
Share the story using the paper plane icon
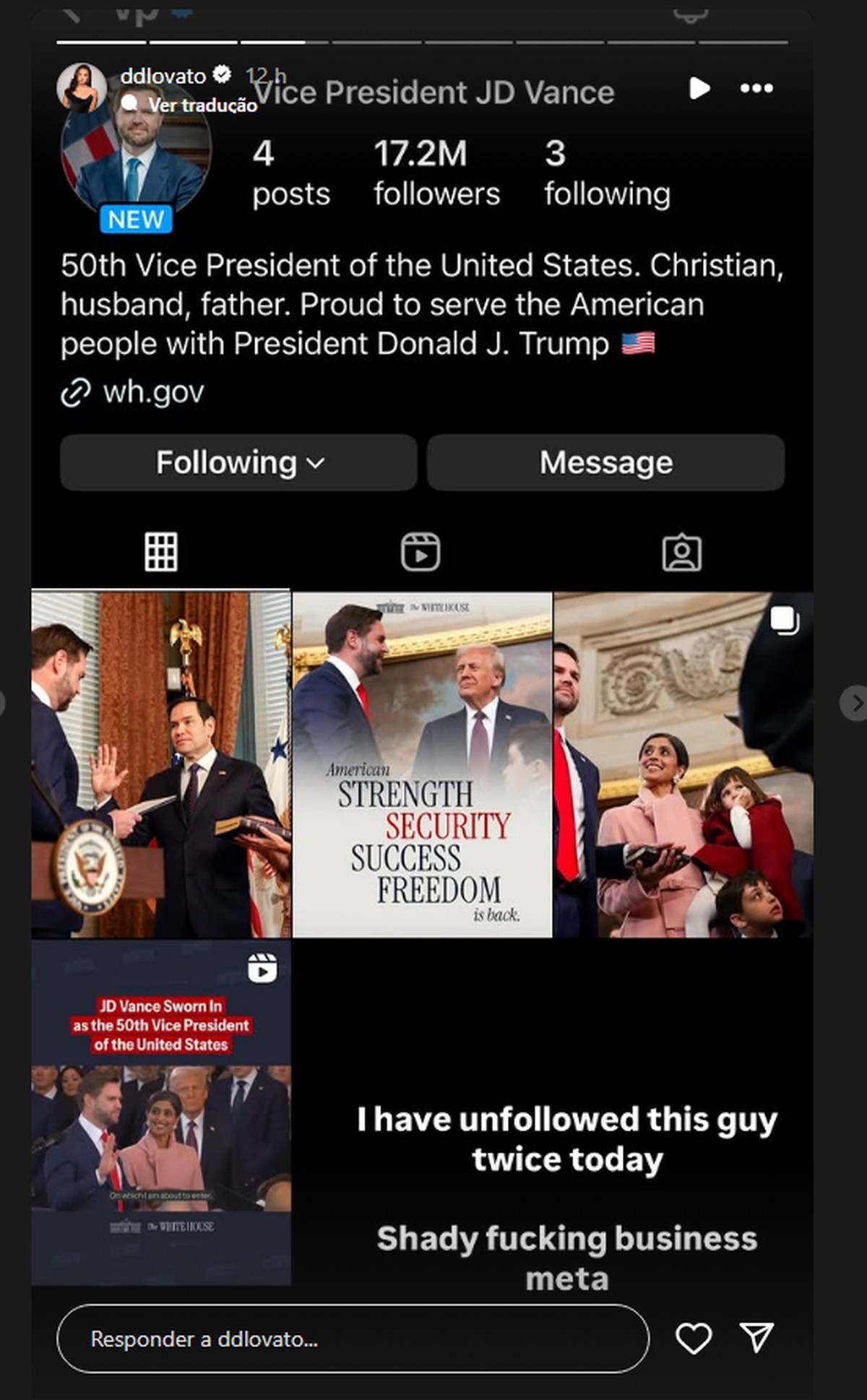[x=756, y=1338]
